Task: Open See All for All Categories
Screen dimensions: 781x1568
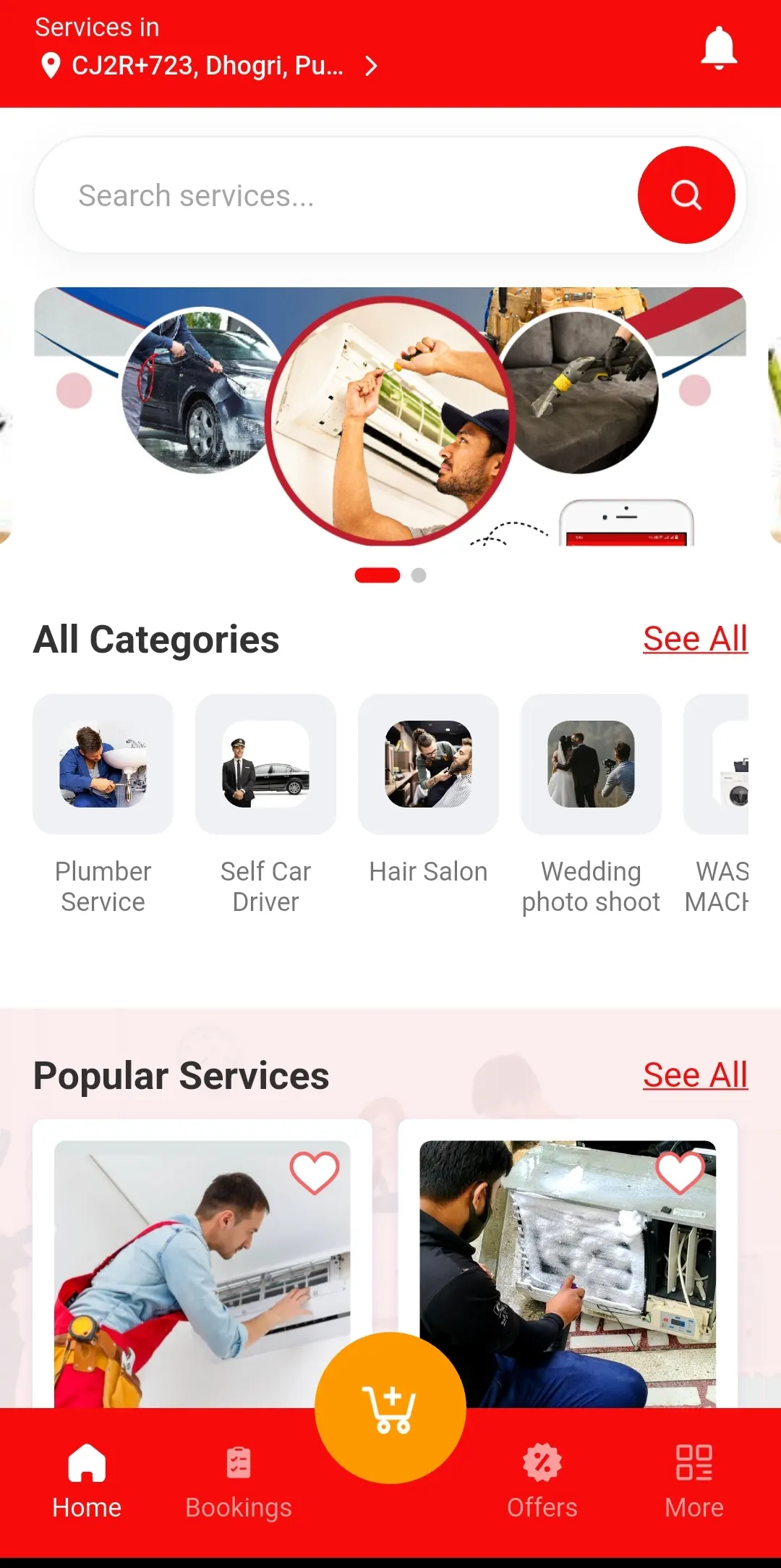Action: [x=695, y=638]
